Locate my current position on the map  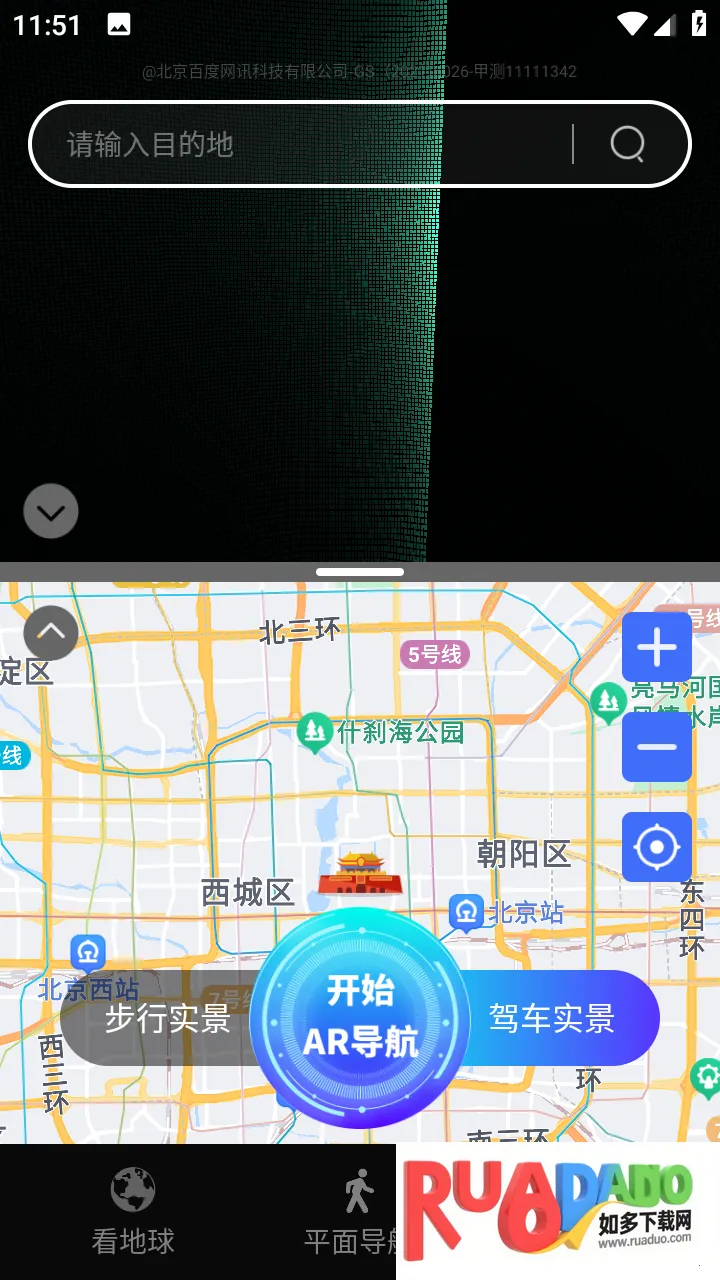pos(657,847)
